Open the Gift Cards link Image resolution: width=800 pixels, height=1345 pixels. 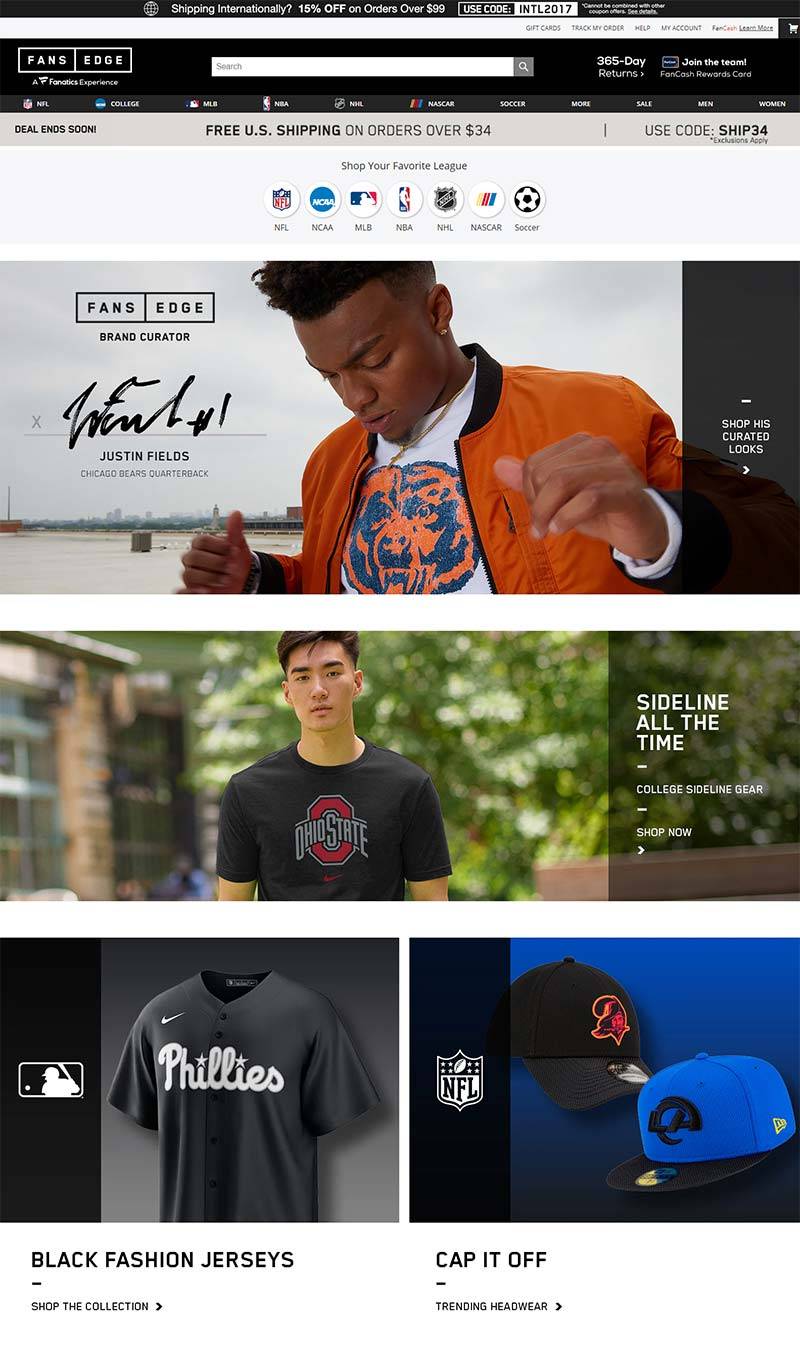pos(543,28)
